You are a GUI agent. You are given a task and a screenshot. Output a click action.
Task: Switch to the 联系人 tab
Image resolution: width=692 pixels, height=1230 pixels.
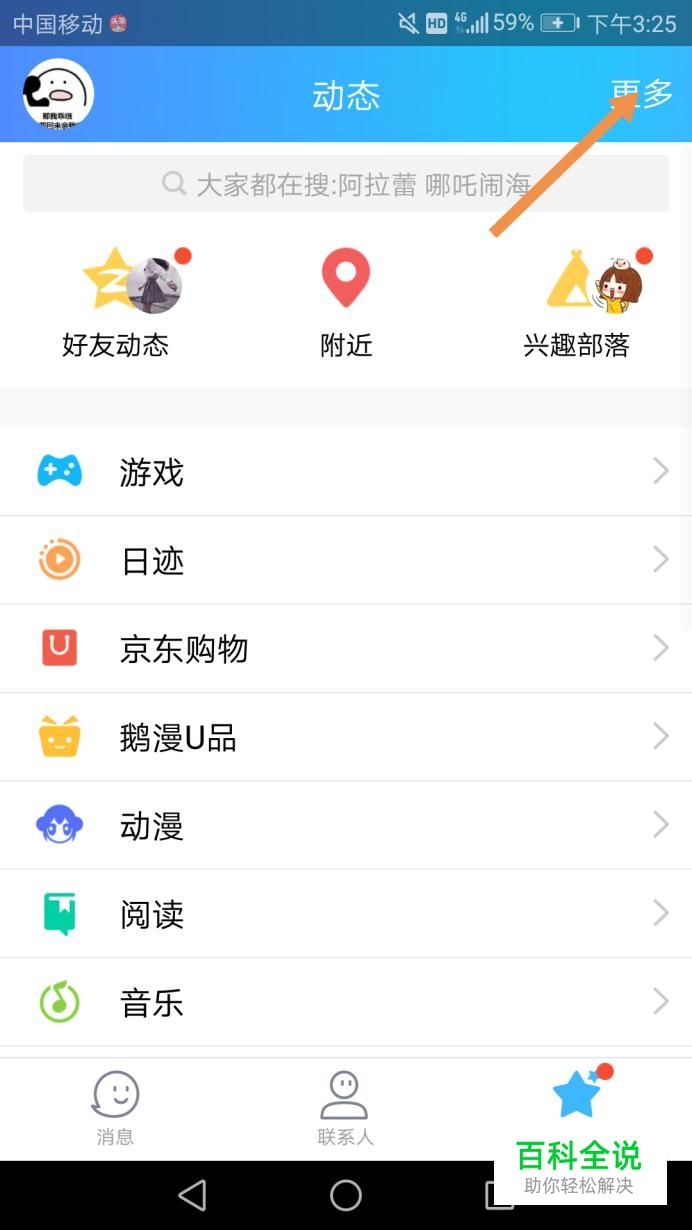tap(345, 1108)
